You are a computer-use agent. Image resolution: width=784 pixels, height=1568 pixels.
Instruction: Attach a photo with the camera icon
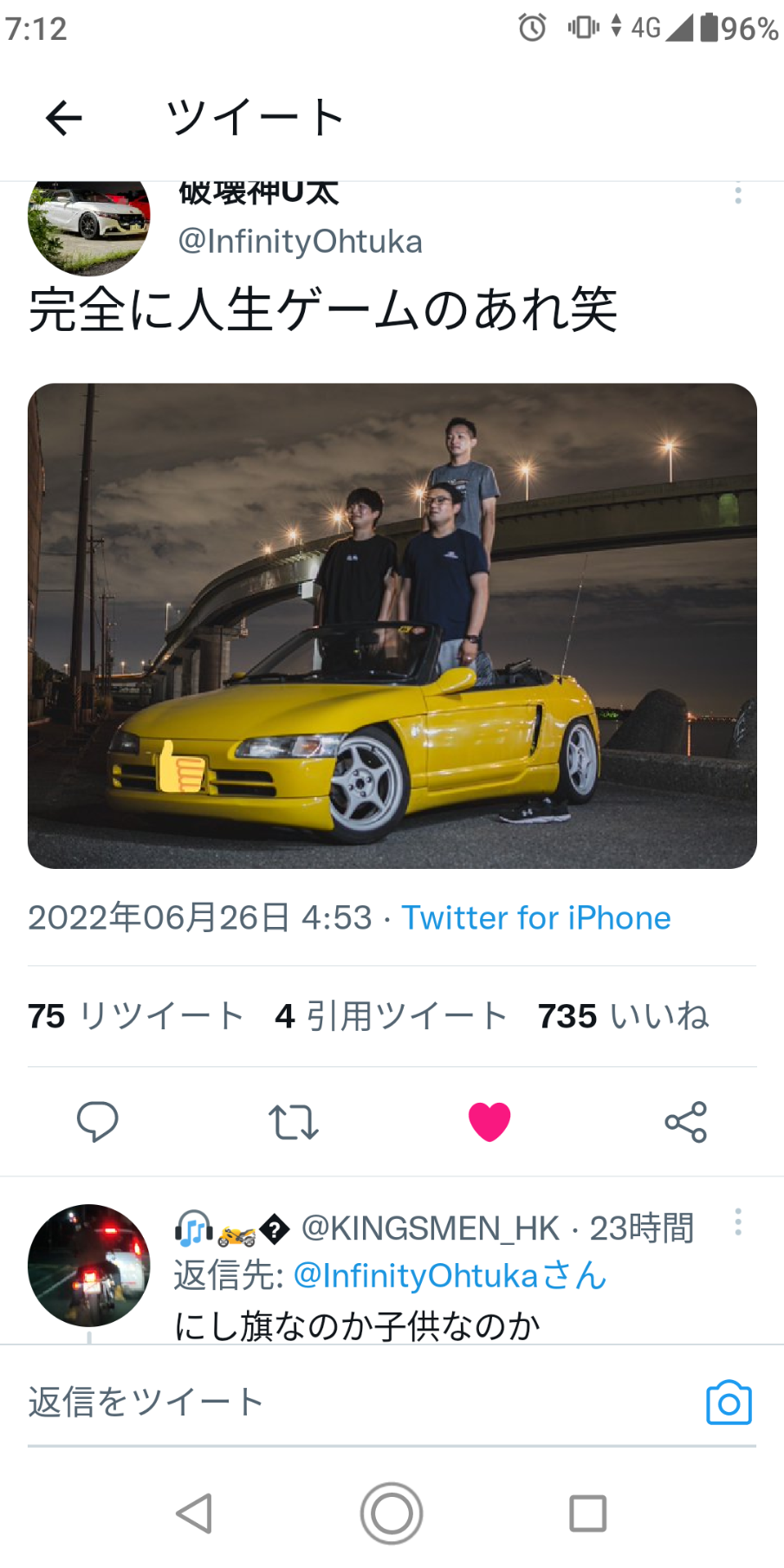click(x=729, y=1403)
